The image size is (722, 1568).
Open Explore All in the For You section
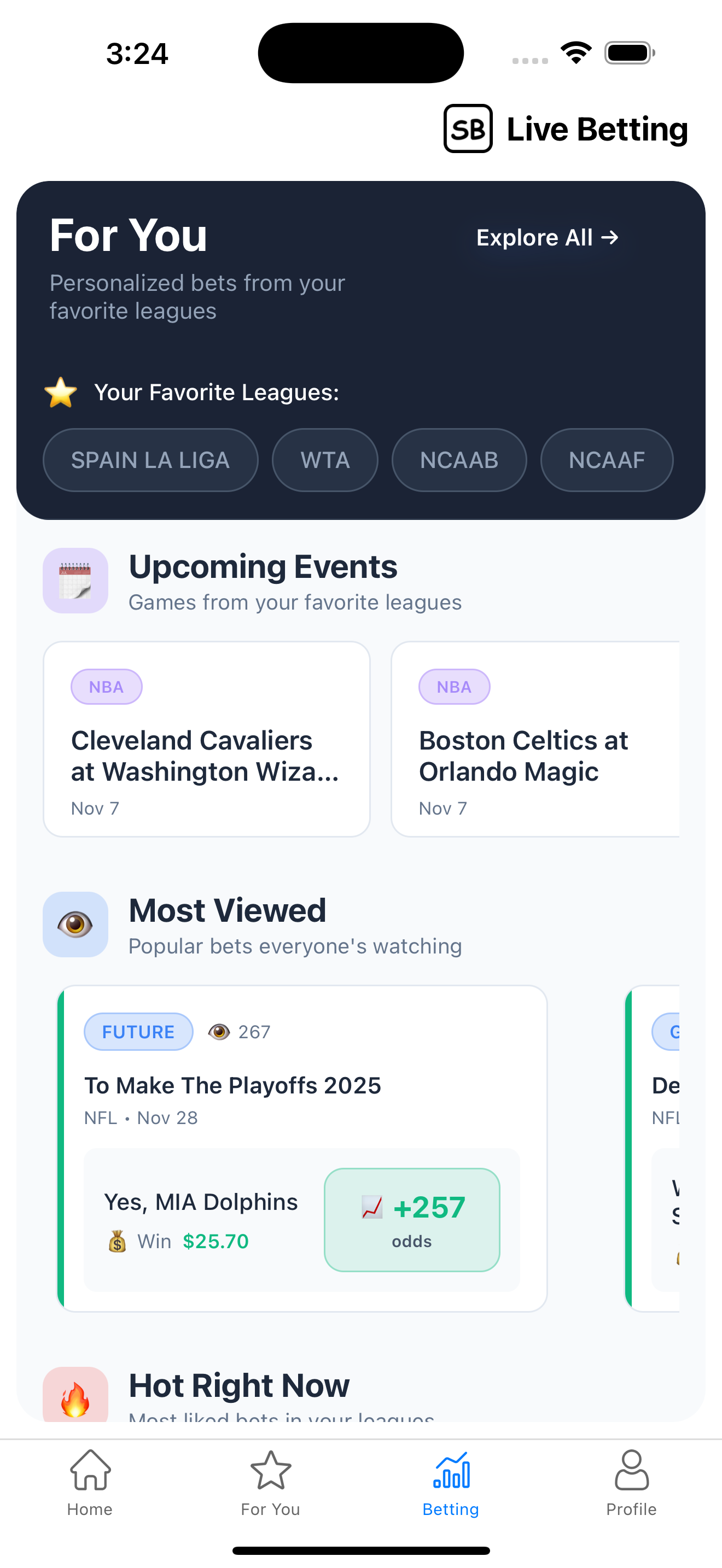click(x=546, y=237)
